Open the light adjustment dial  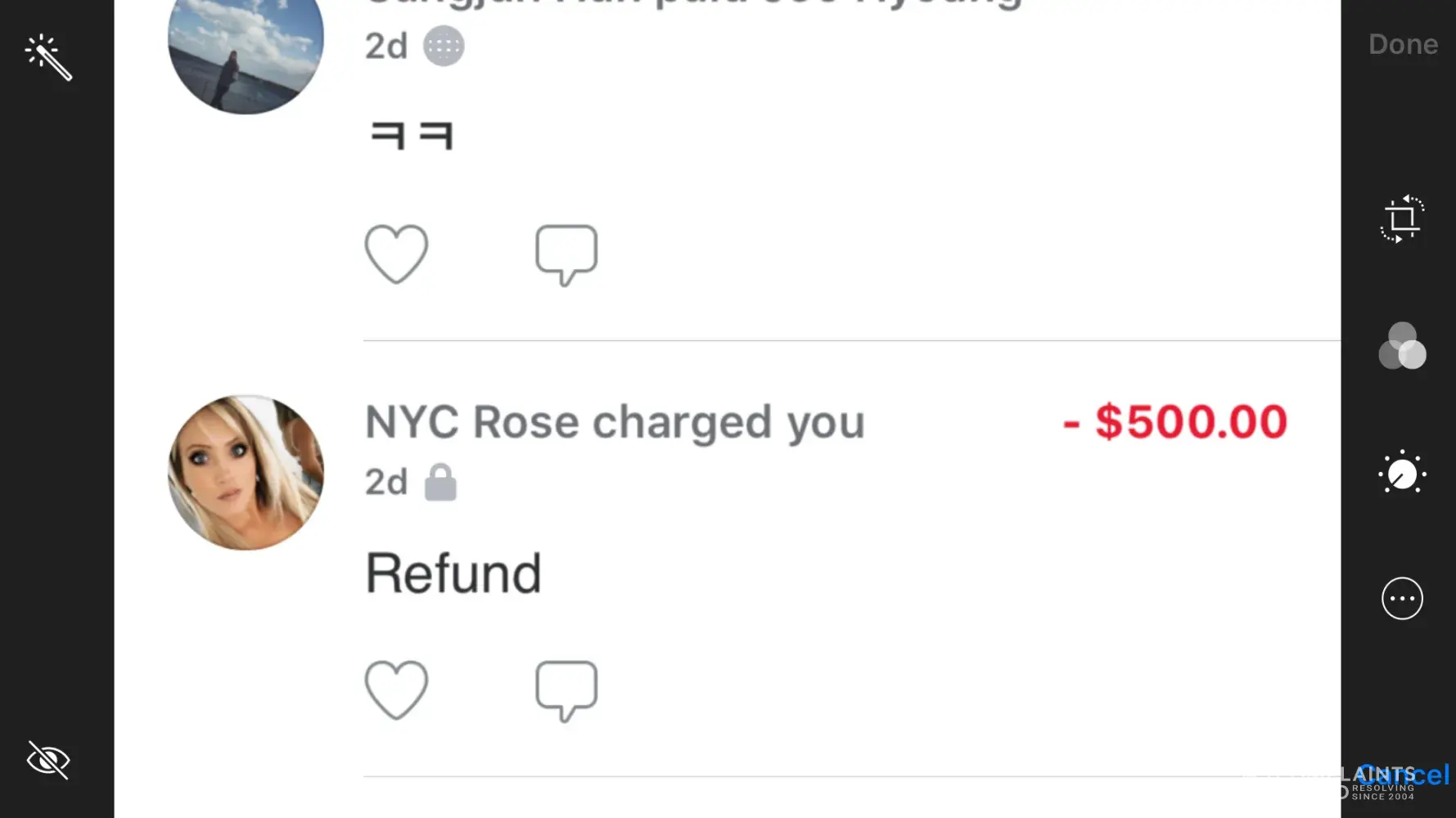1402,473
